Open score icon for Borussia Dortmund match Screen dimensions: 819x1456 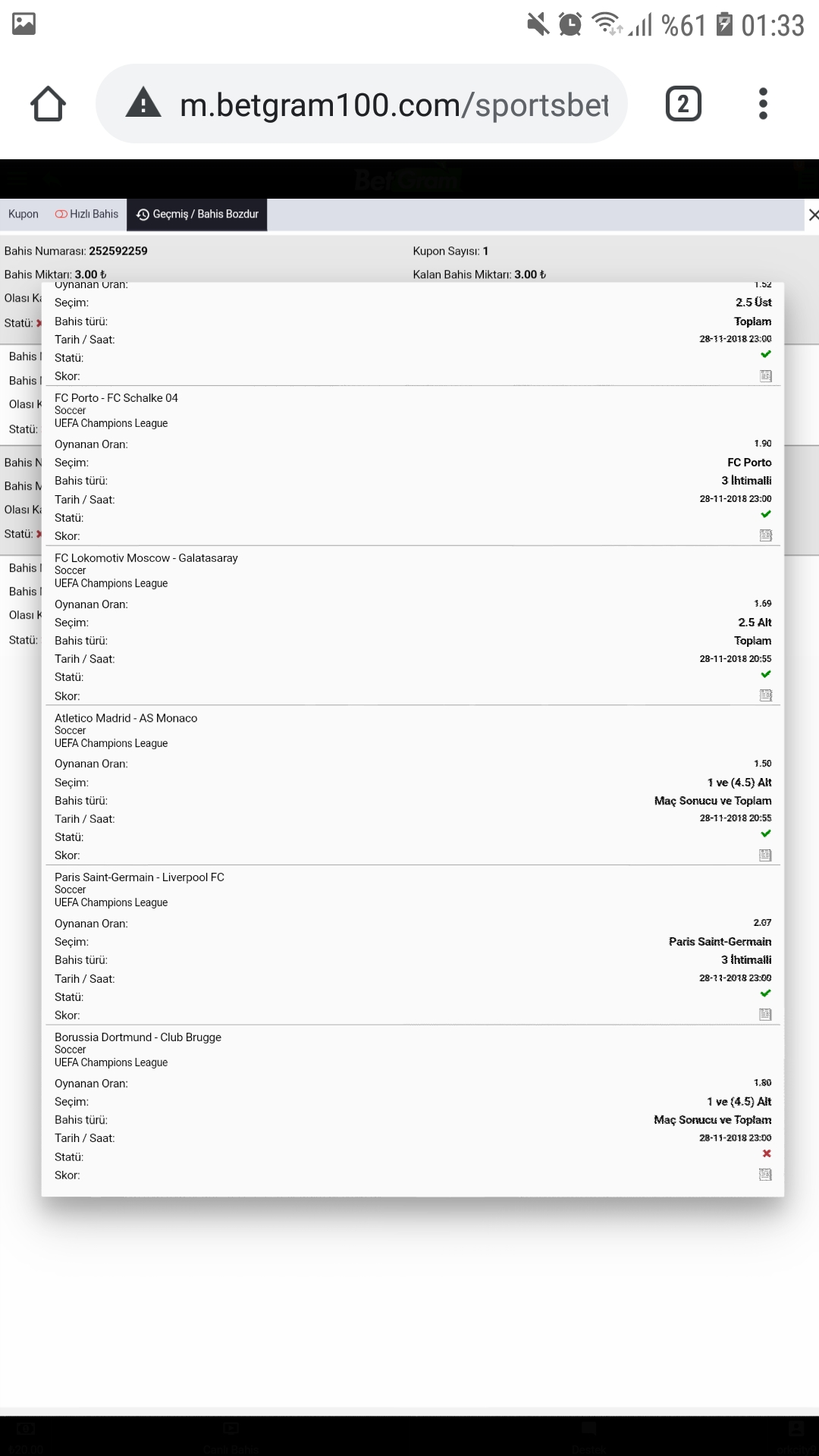tap(766, 1175)
